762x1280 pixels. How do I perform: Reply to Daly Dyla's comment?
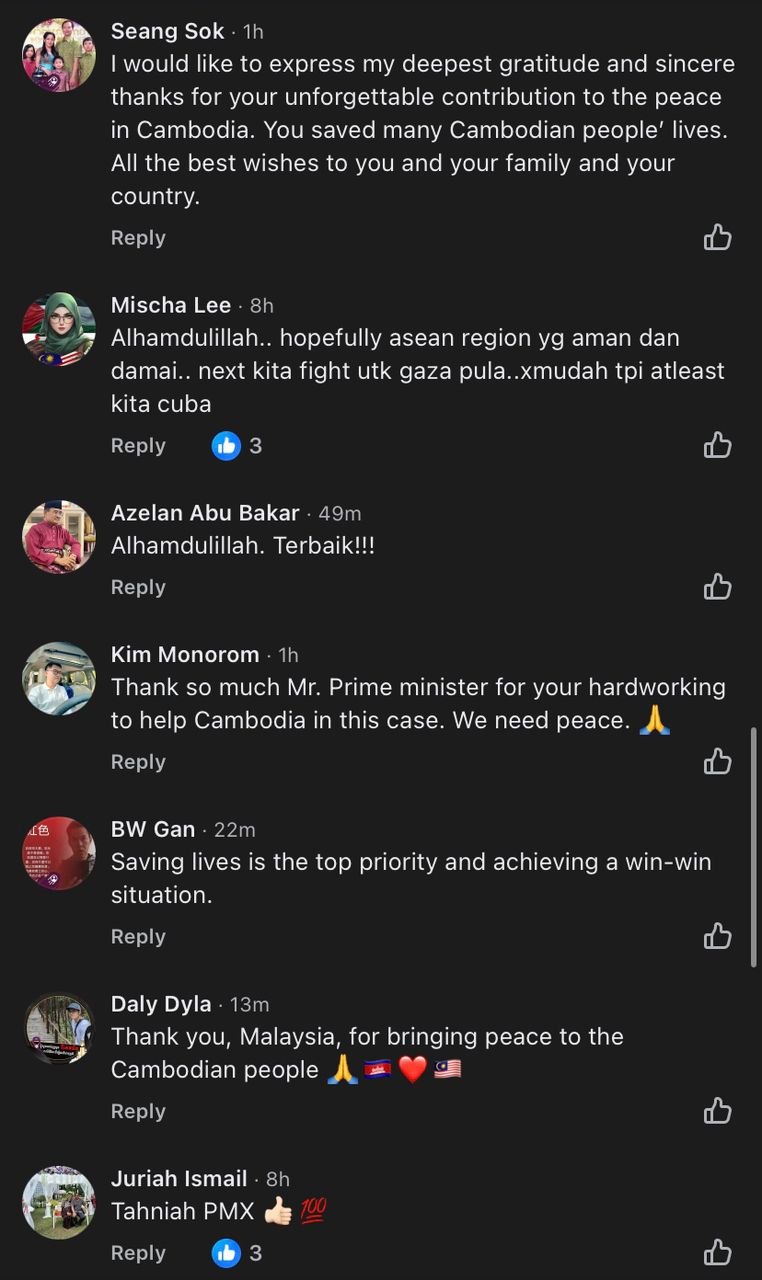[x=138, y=1112]
